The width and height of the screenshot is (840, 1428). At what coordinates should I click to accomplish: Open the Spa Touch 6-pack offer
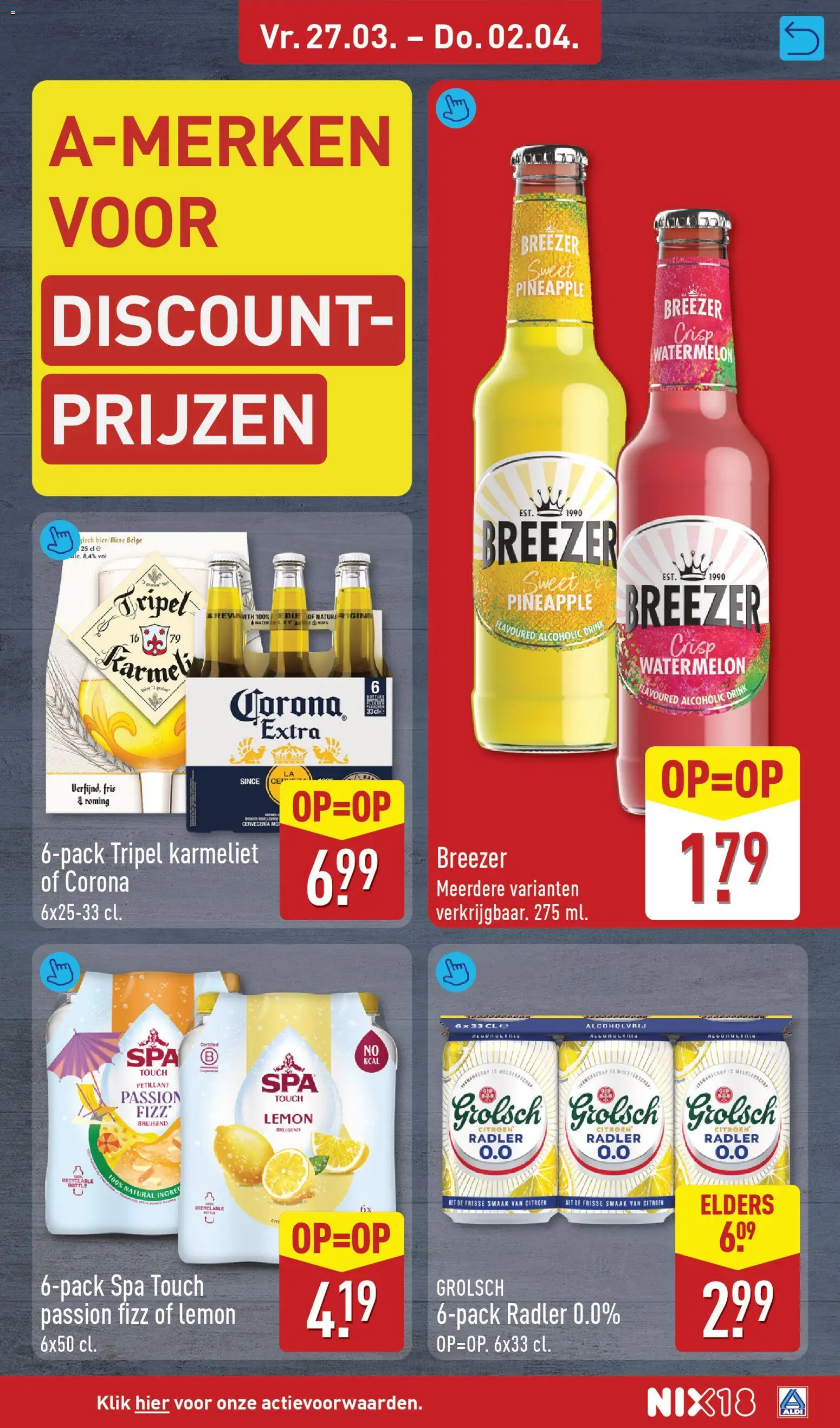click(x=60, y=971)
